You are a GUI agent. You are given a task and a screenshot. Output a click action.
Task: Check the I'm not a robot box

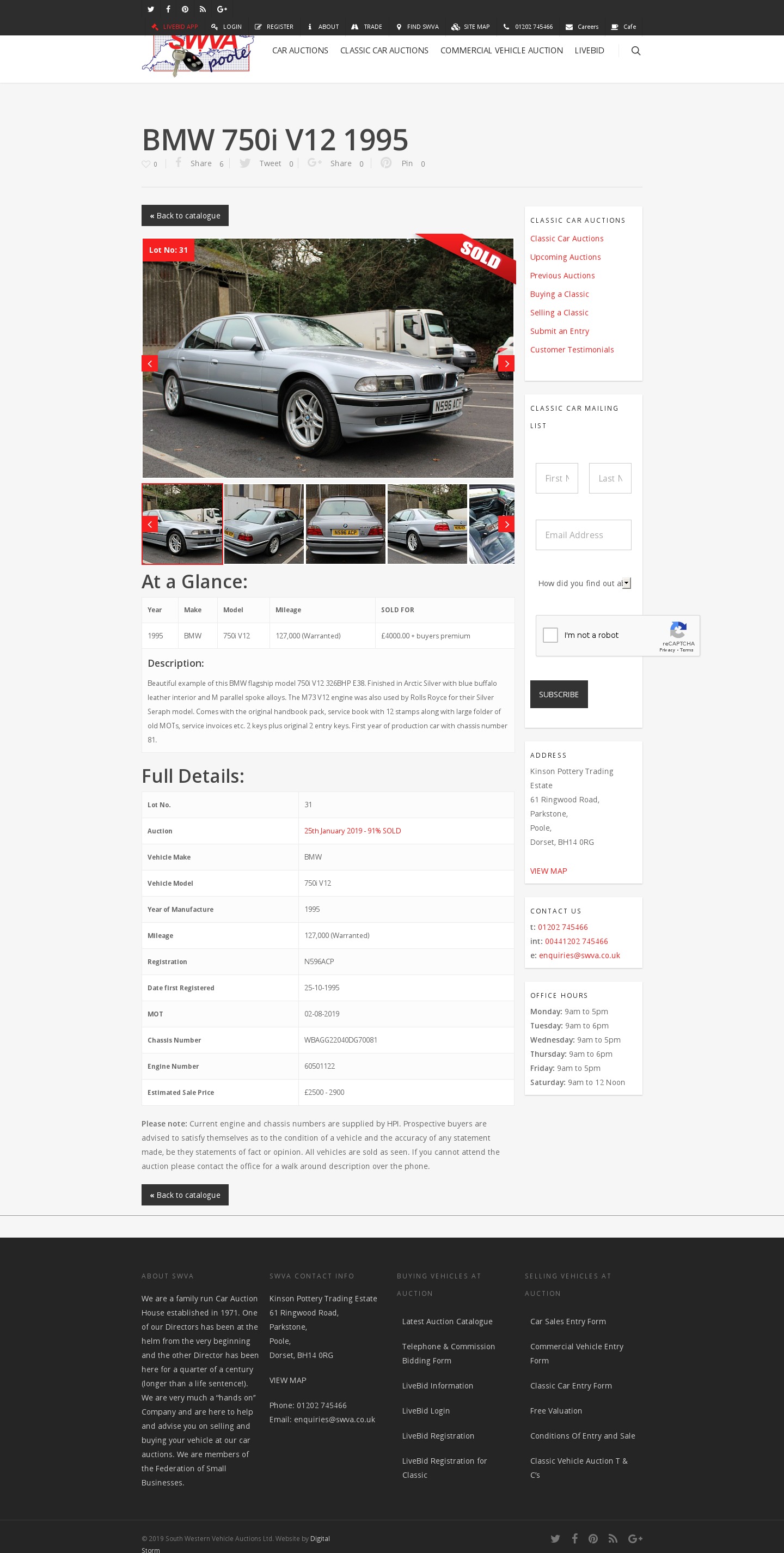550,635
